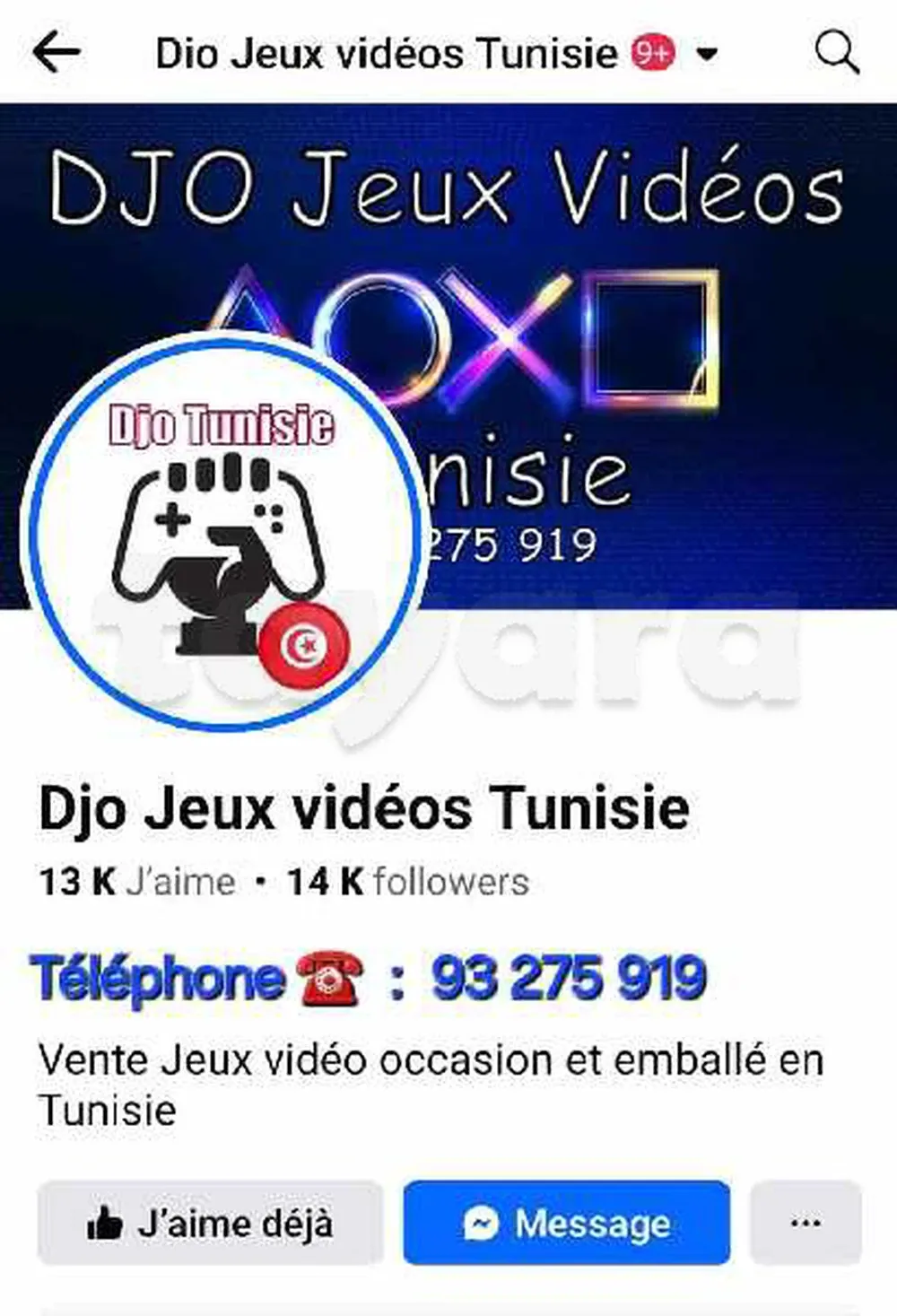Go back using the top arrow
The image size is (897, 1316).
pyautogui.click(x=57, y=53)
